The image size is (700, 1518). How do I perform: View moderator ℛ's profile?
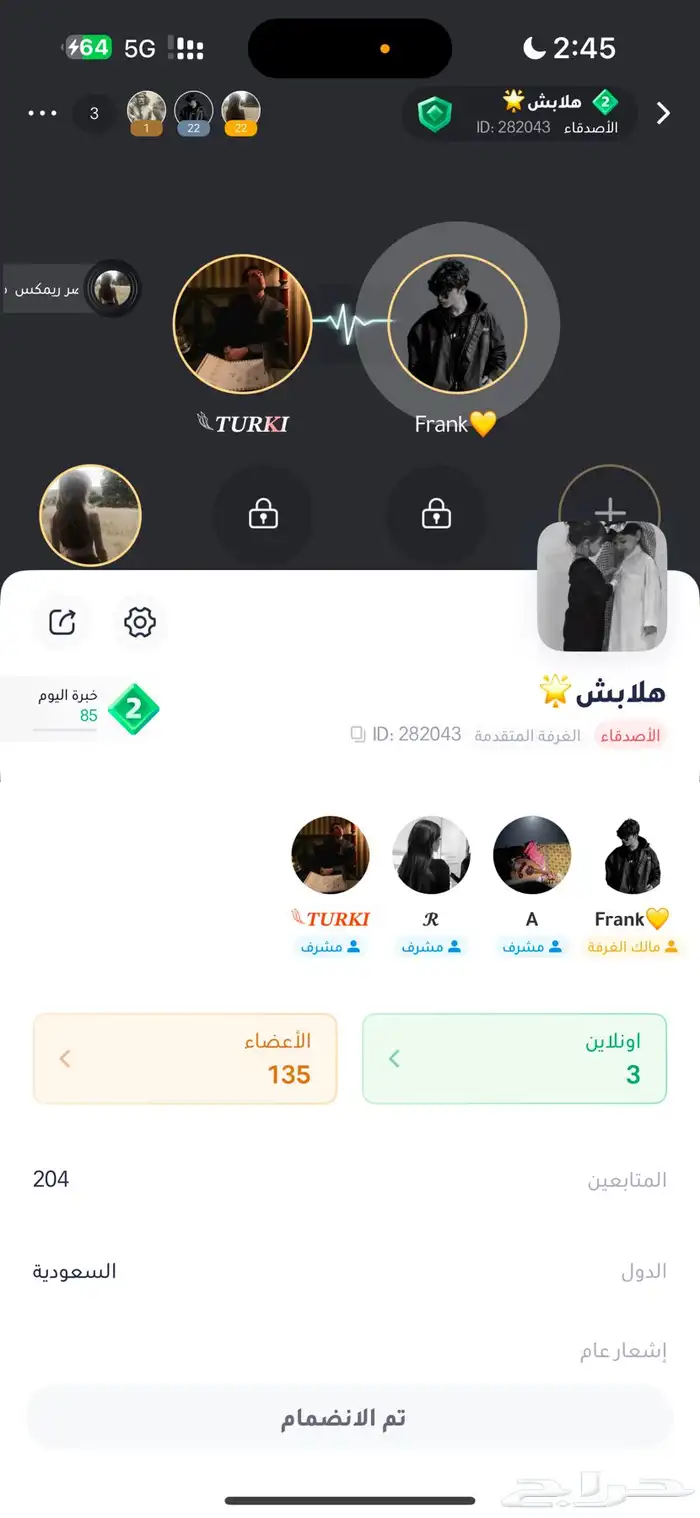pos(431,856)
